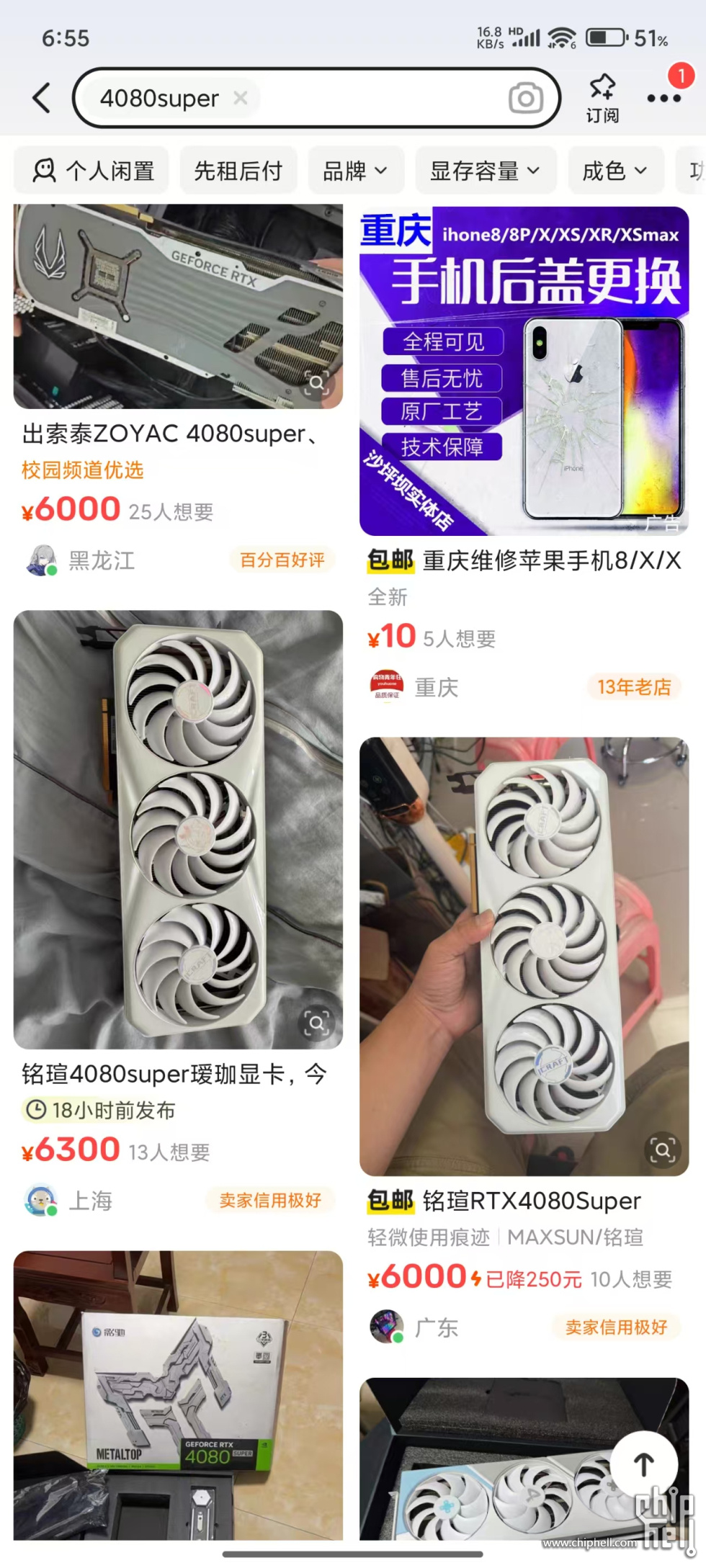Find similar items for 索泰ZOYAC image

[x=317, y=382]
